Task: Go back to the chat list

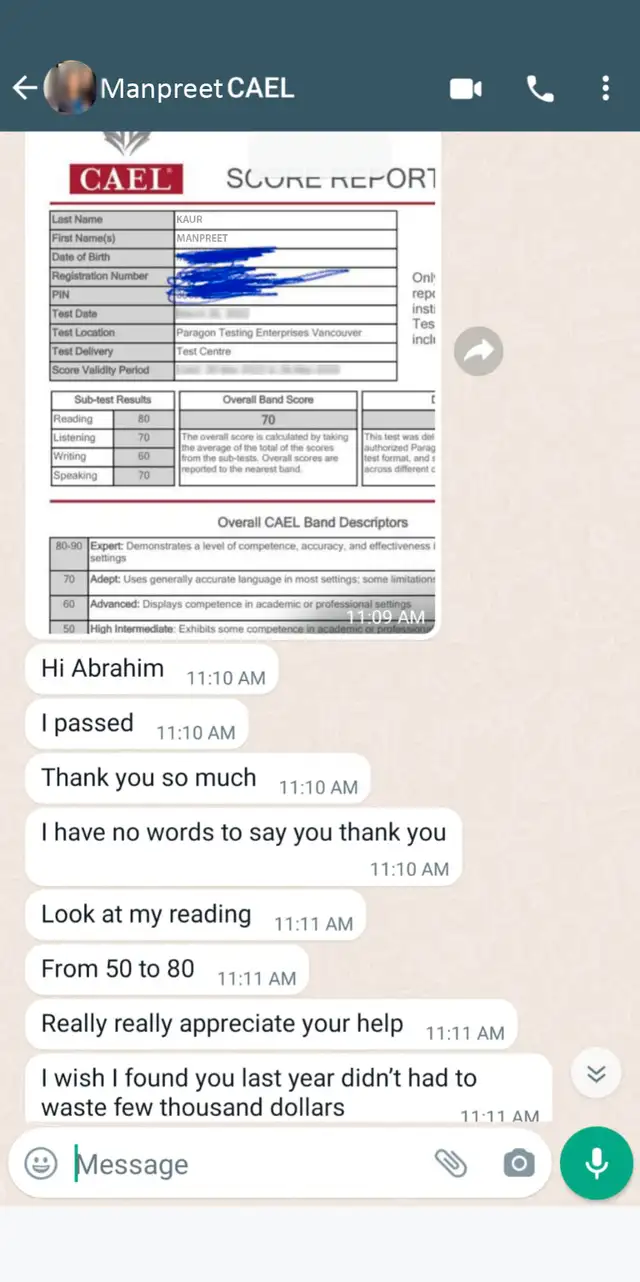Action: (24, 88)
